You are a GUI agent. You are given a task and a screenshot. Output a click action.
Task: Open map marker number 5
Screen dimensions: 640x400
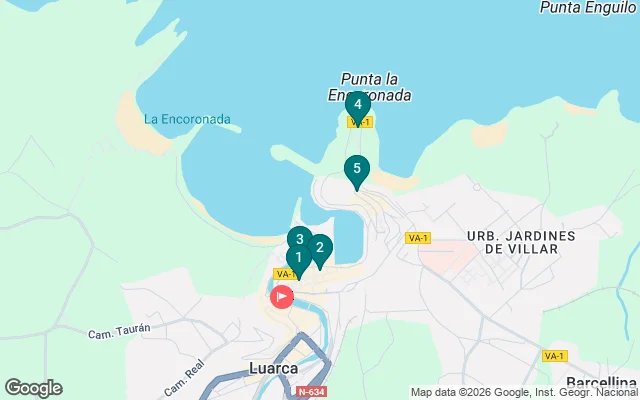tap(356, 169)
